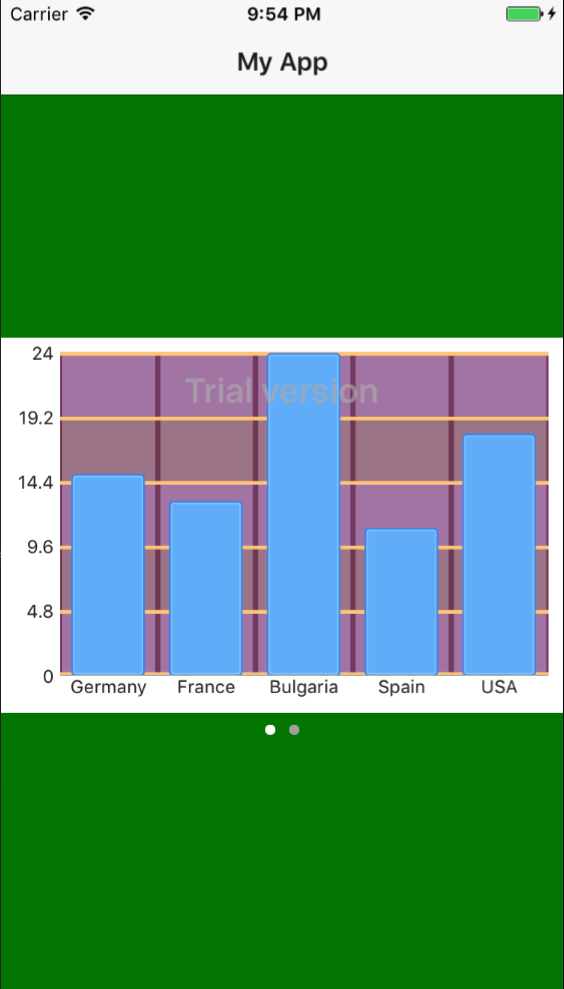Image resolution: width=564 pixels, height=989 pixels.
Task: Go to the second page indicator dot
Action: (294, 730)
